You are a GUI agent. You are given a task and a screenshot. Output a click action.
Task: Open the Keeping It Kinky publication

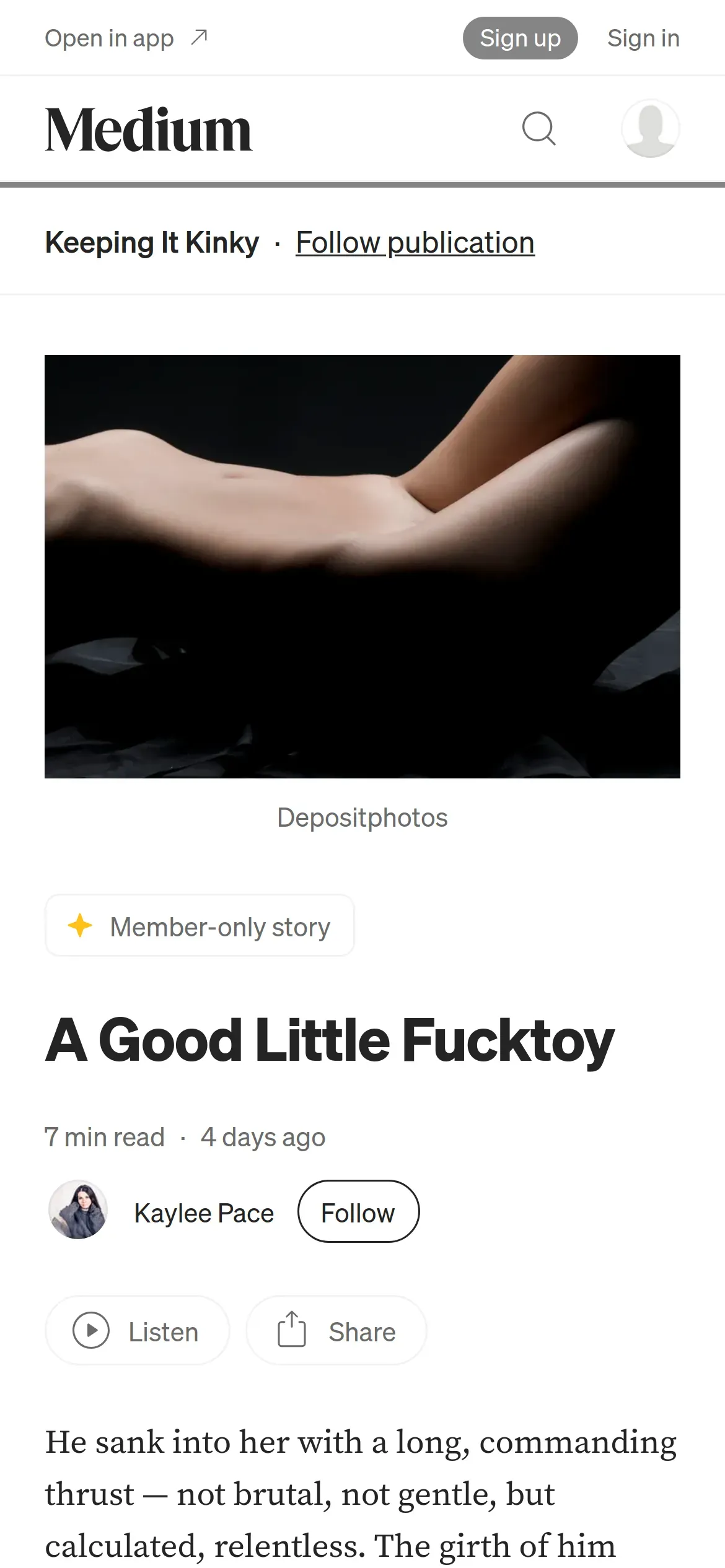pos(152,242)
